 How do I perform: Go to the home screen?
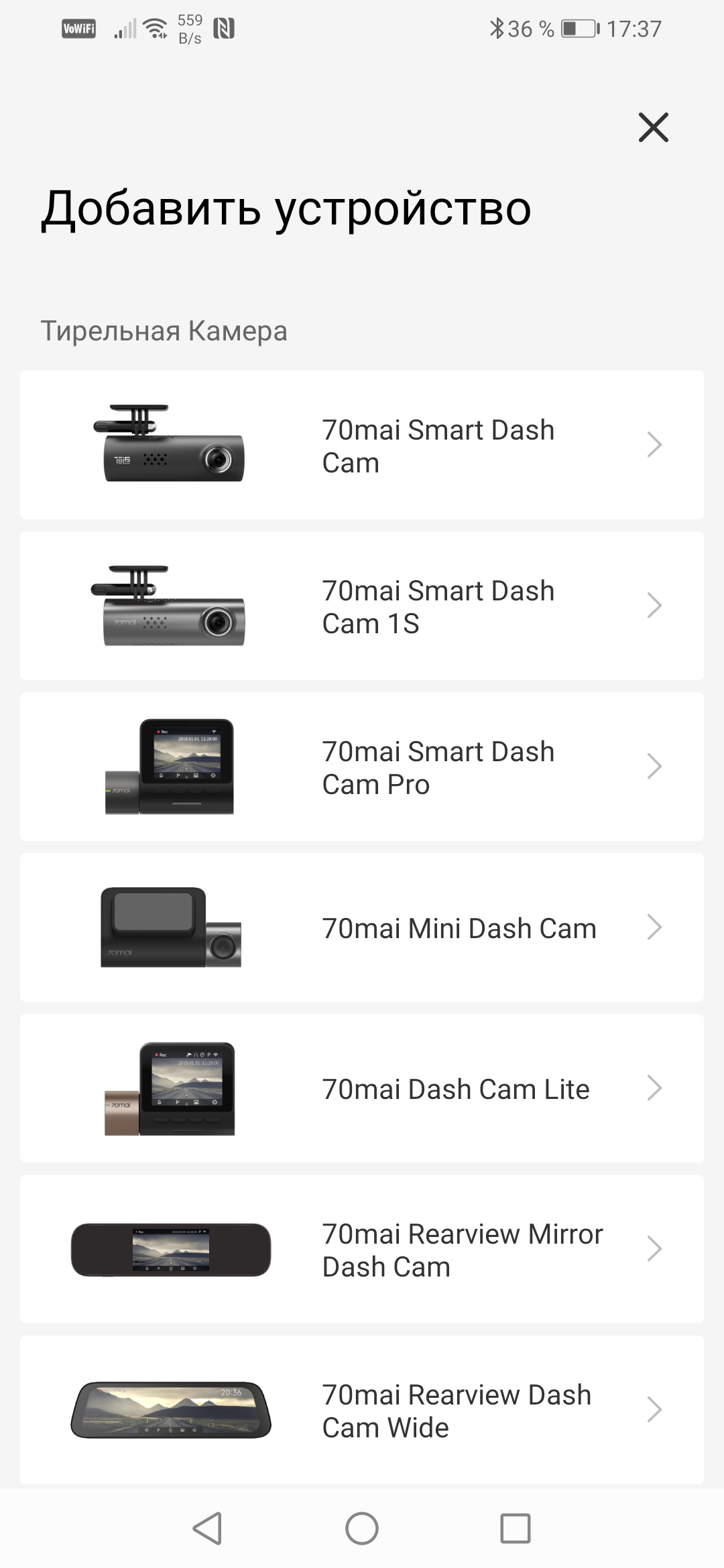(x=362, y=1528)
